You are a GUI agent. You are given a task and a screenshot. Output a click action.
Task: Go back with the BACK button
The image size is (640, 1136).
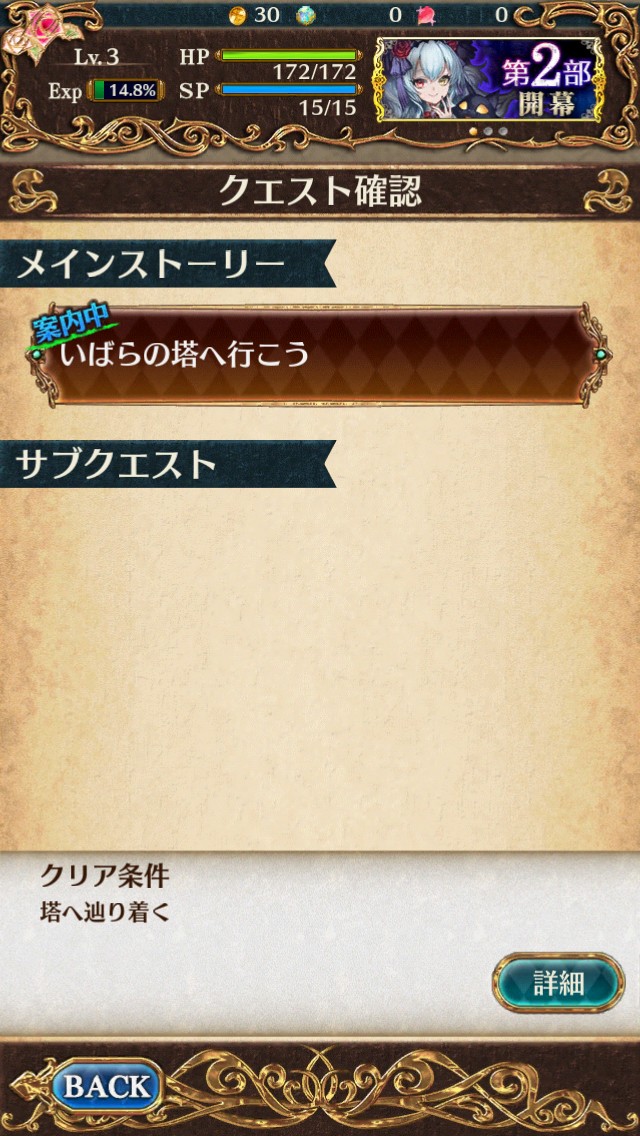point(107,1088)
